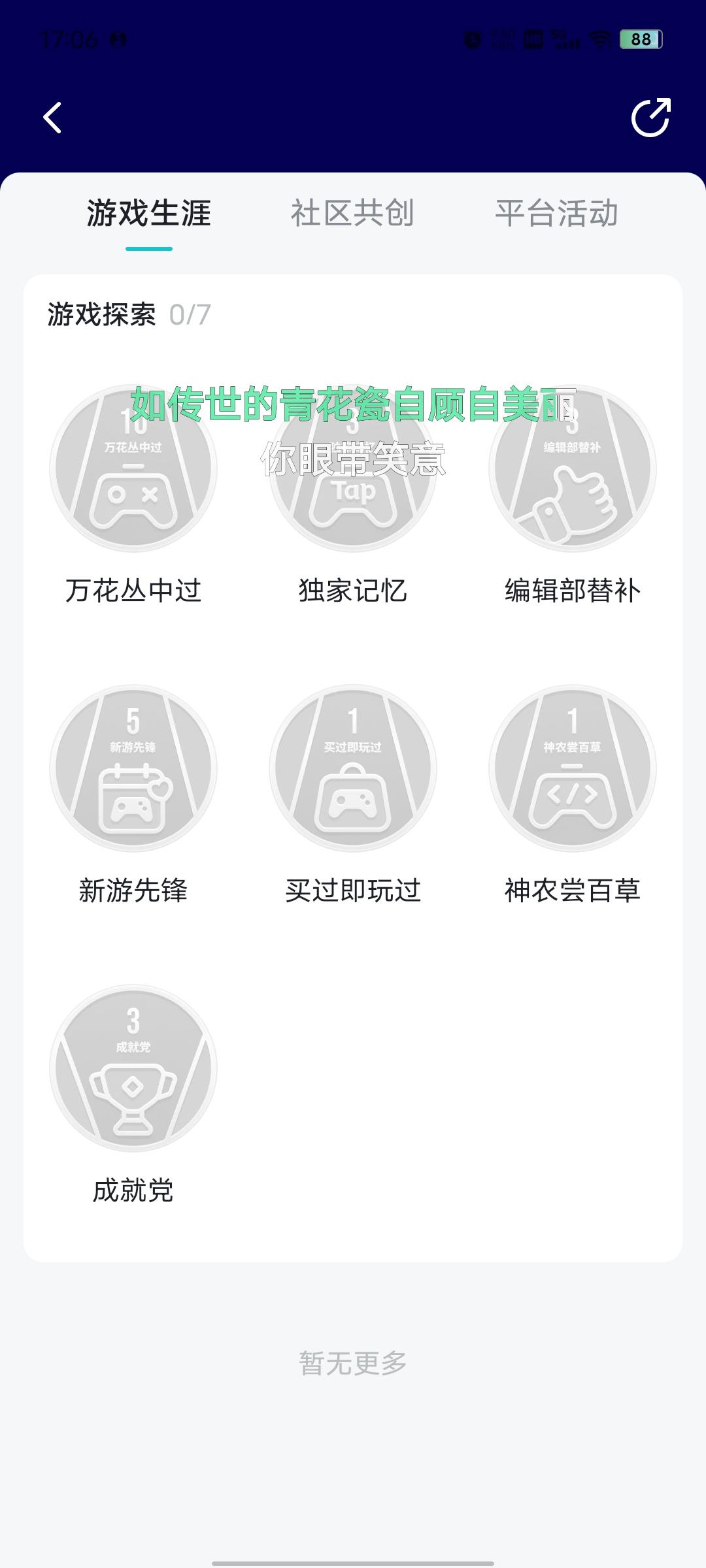Image resolution: width=706 pixels, height=1568 pixels.
Task: Open the 新游先锋 badge
Action: pos(133,768)
